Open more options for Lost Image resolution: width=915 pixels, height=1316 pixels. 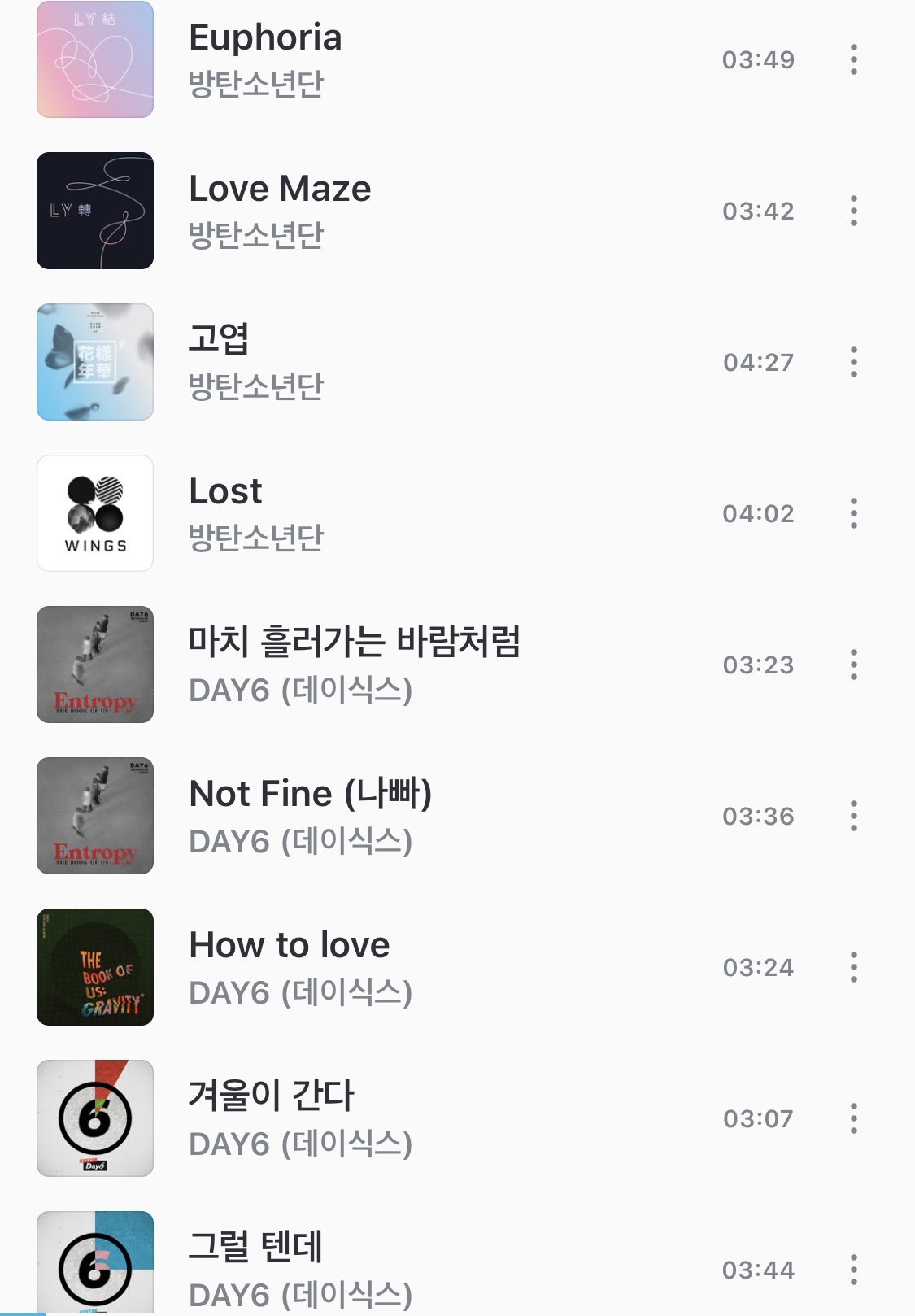point(853,514)
